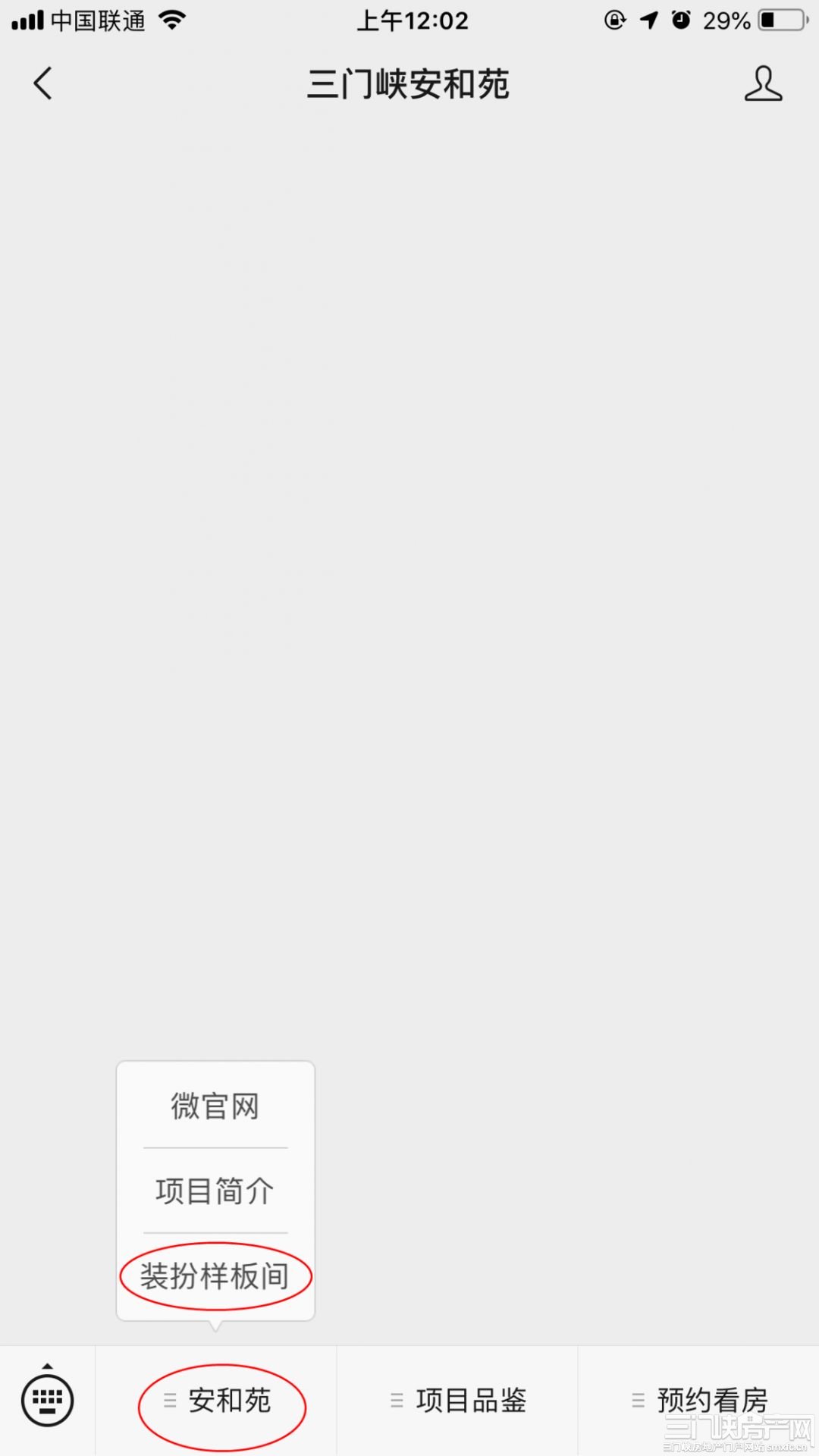
Task: Open the 项目品鉴 bottom menu
Action: click(x=457, y=1401)
